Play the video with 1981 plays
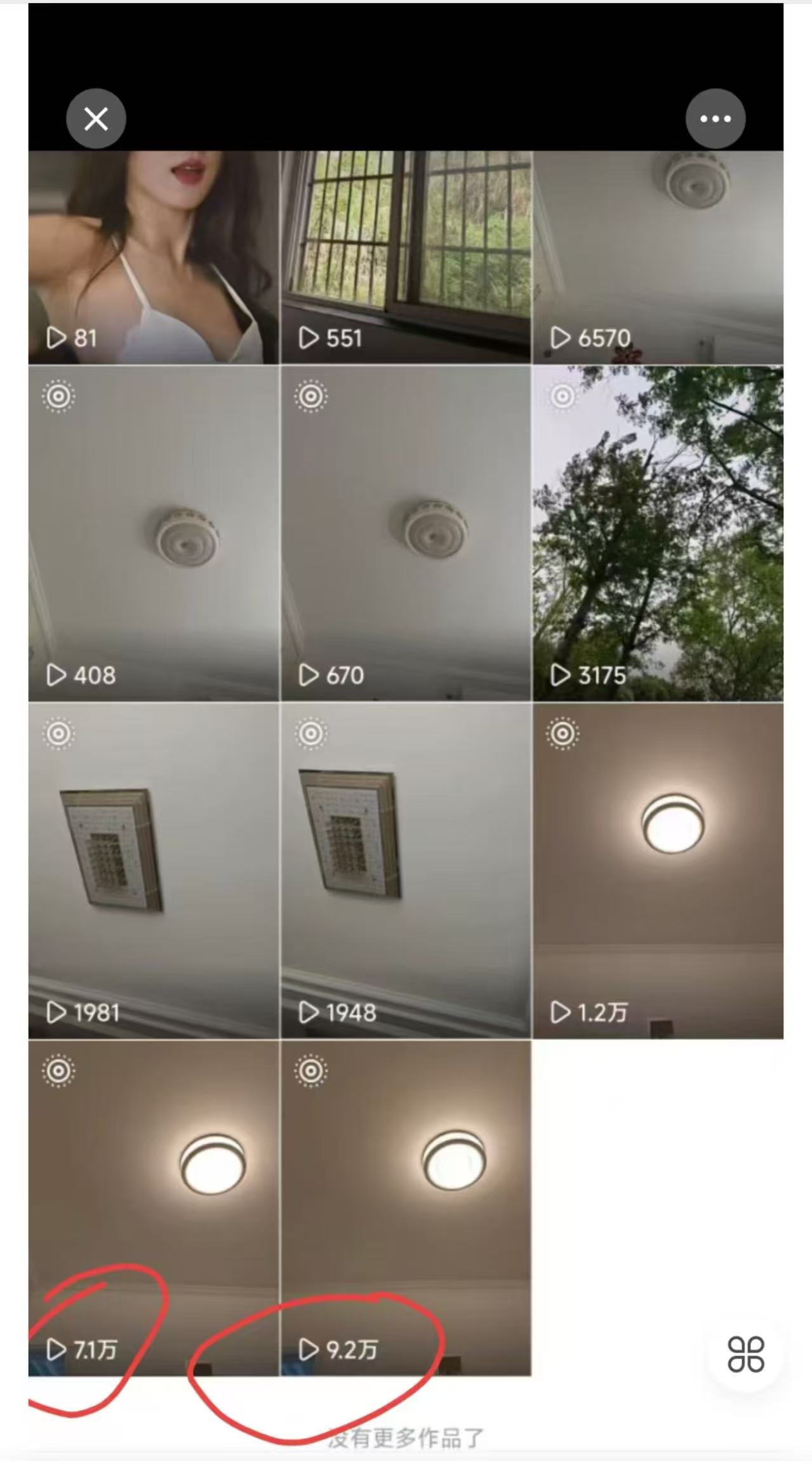The width and height of the screenshot is (812, 1478). tap(153, 870)
